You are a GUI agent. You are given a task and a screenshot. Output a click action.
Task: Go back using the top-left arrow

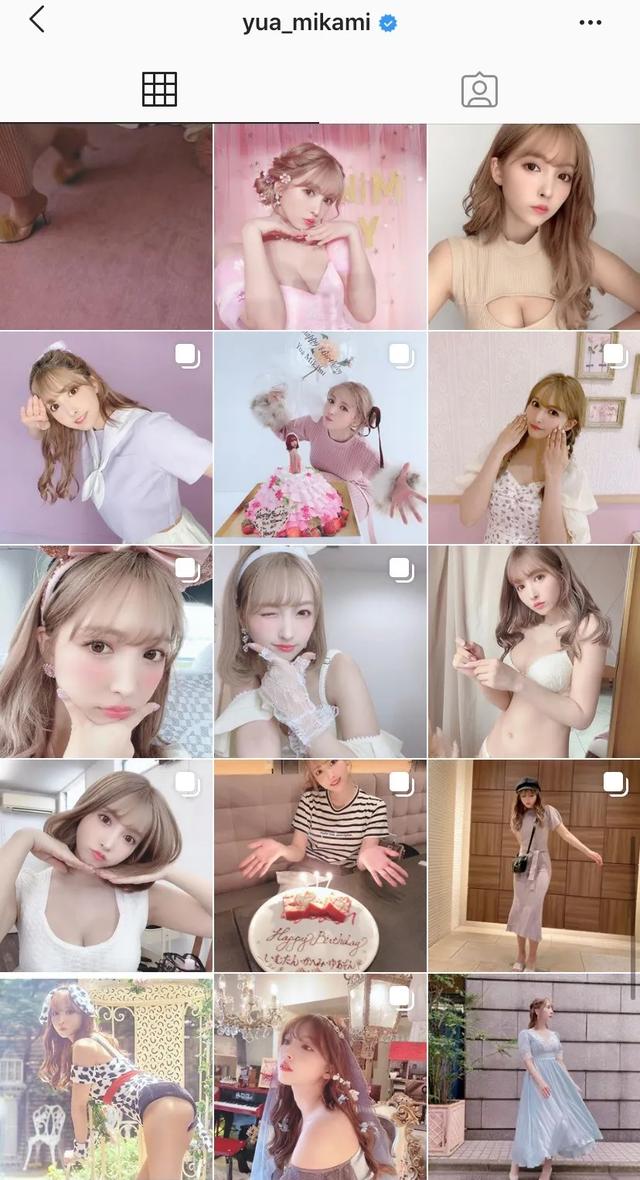click(37, 20)
